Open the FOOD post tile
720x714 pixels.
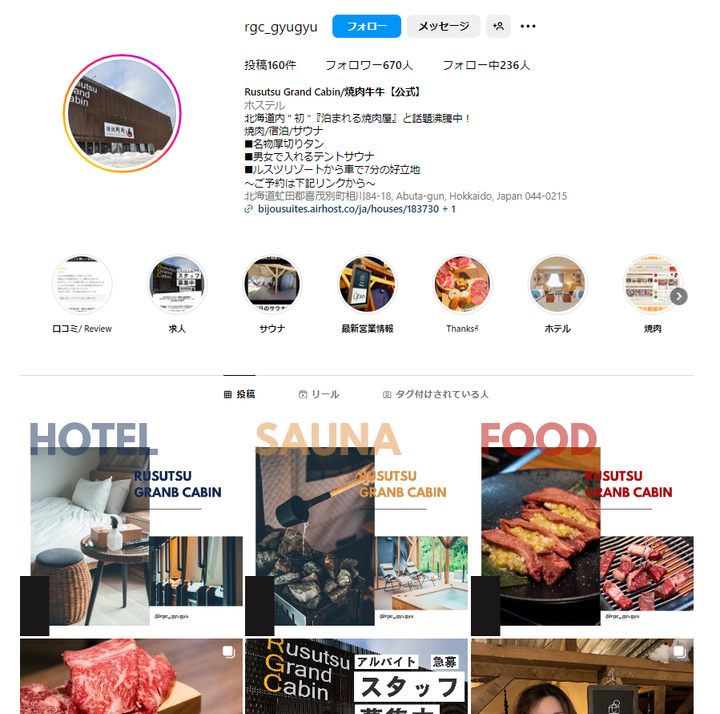[x=582, y=526]
